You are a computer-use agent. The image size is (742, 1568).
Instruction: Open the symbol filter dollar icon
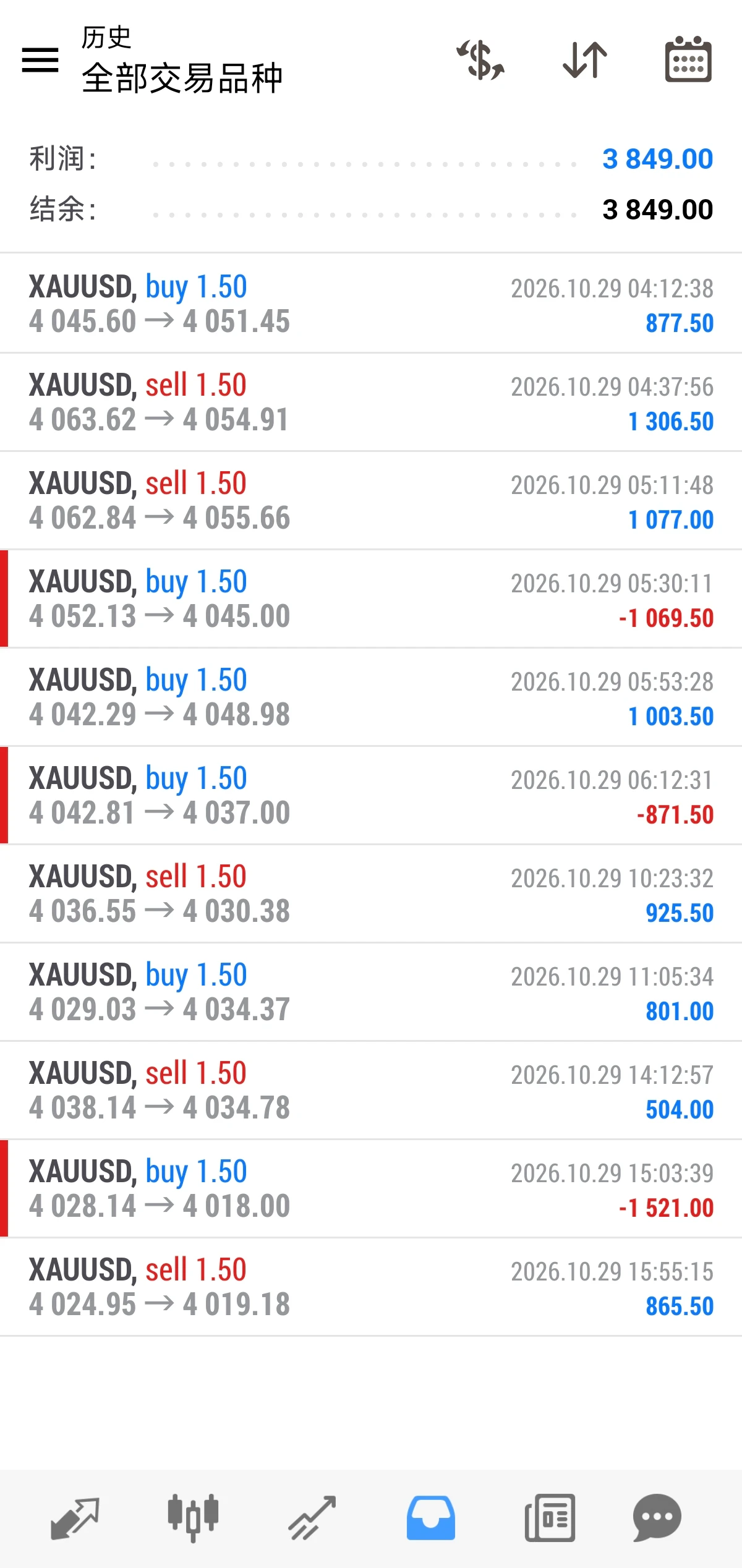tap(480, 60)
